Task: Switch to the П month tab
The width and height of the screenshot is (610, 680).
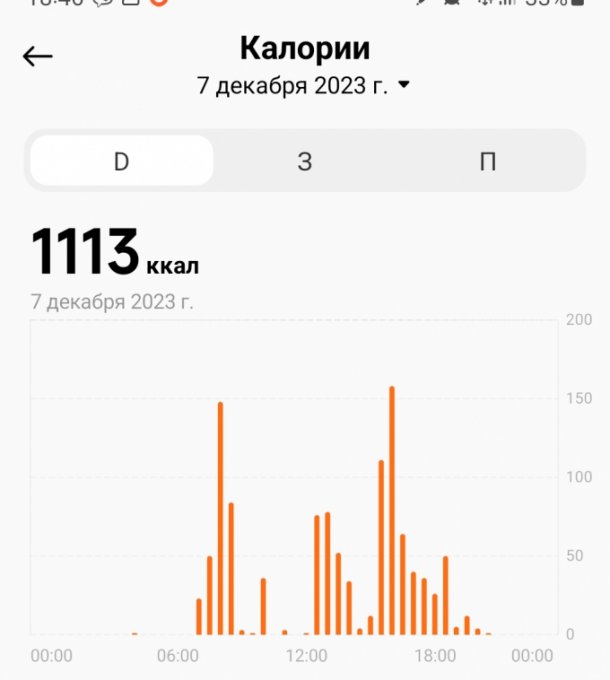Action: (487, 161)
